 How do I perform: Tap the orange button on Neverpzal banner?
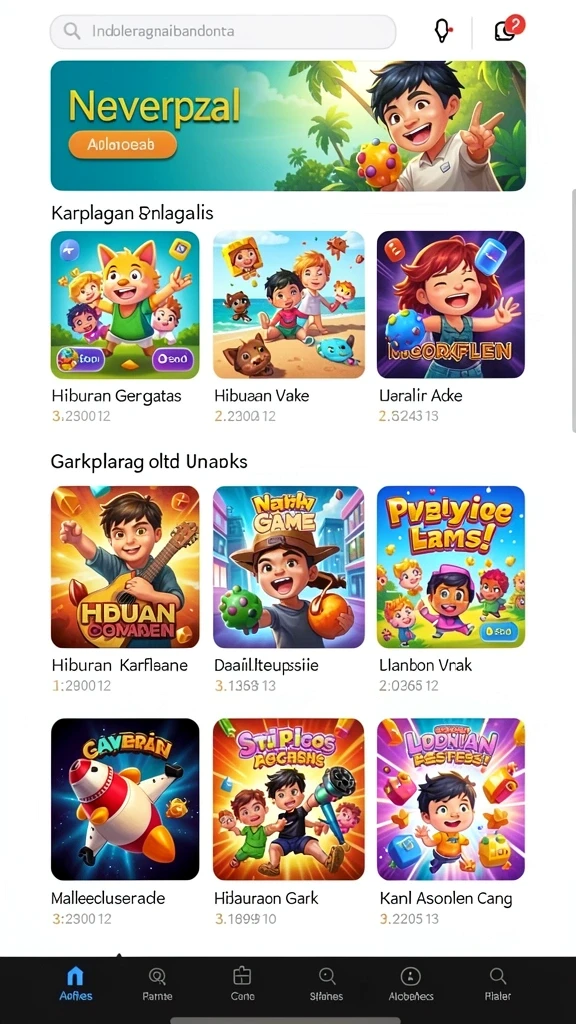point(122,145)
